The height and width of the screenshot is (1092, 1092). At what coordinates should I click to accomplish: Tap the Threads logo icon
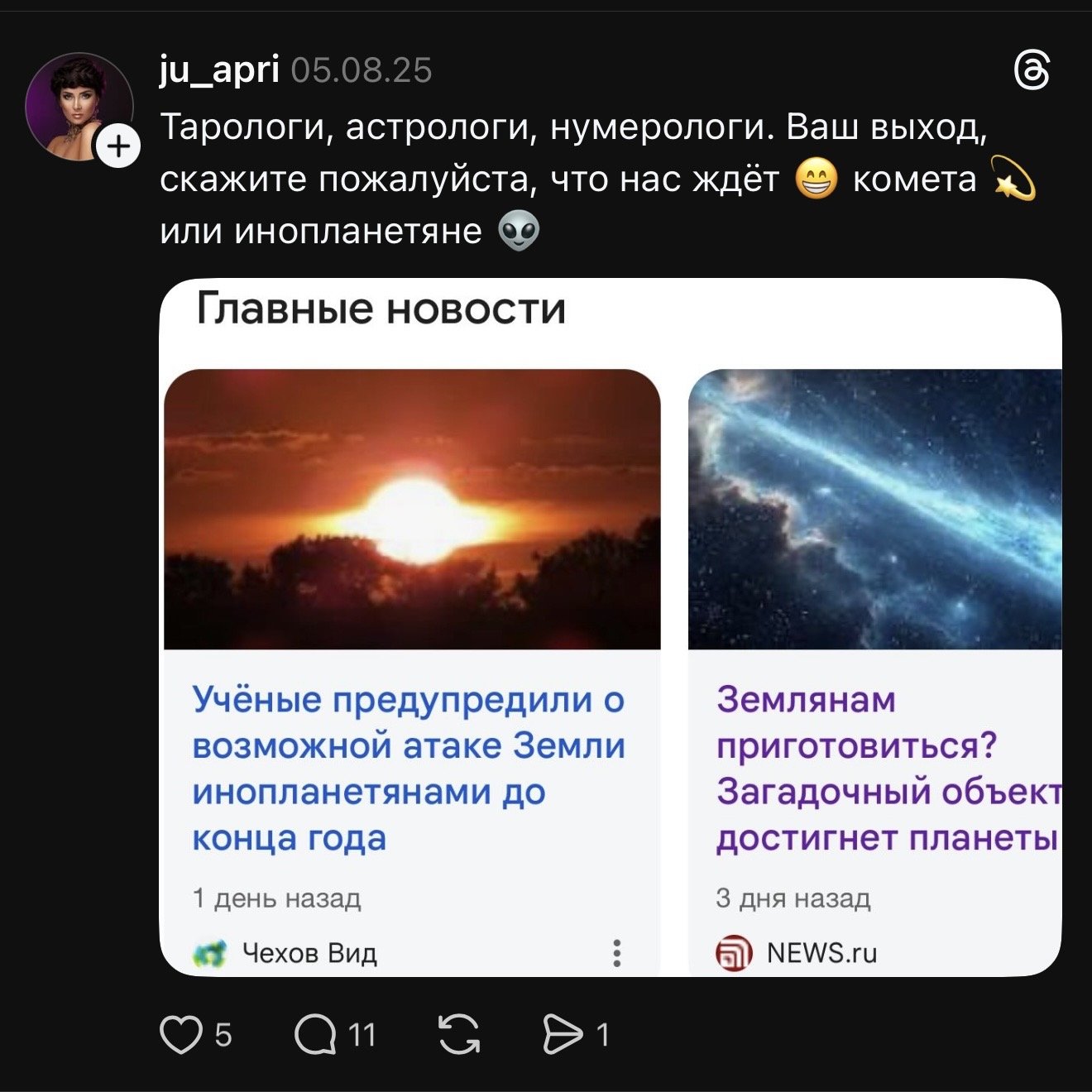(x=1032, y=70)
